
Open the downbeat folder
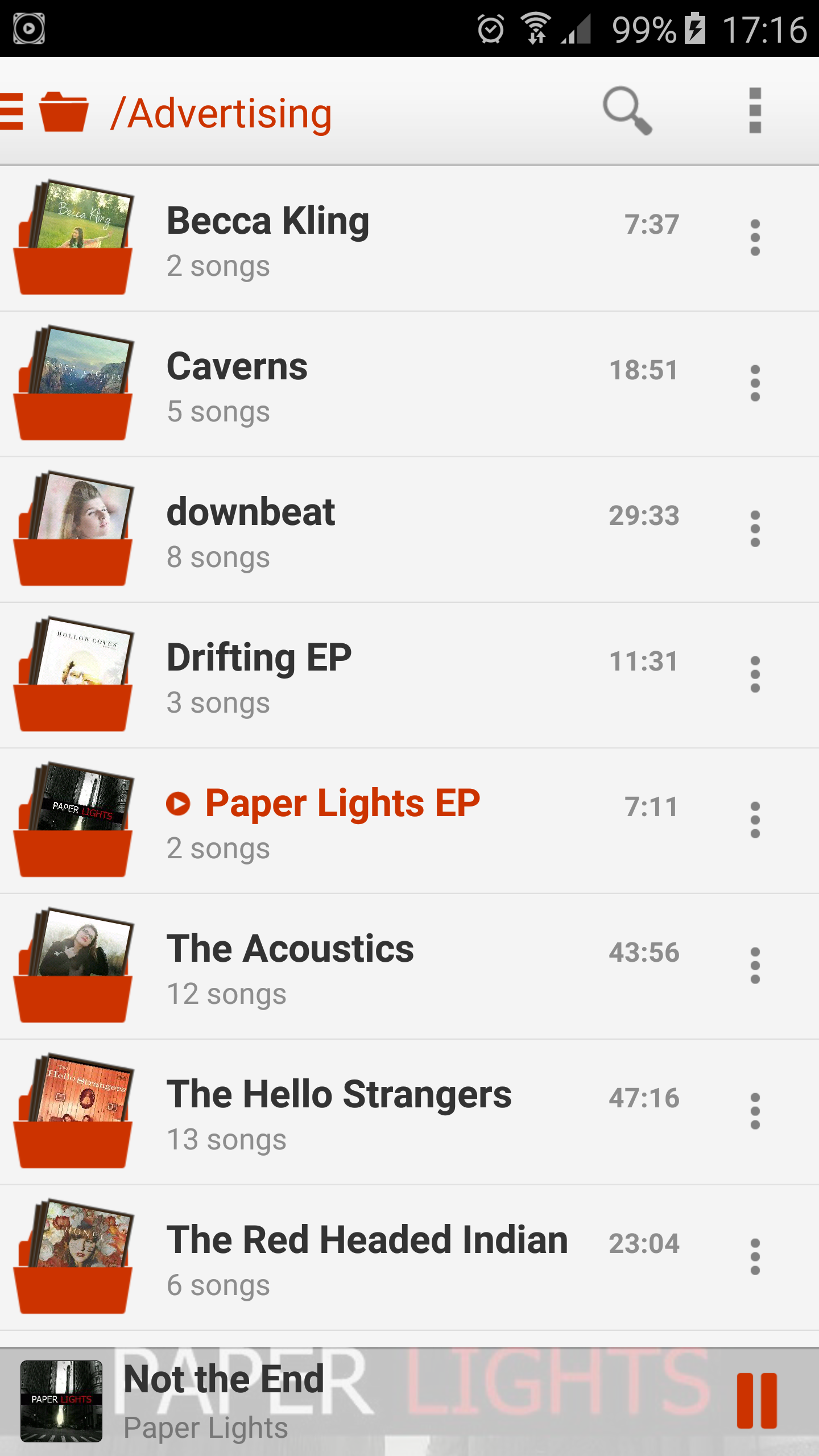(341, 530)
